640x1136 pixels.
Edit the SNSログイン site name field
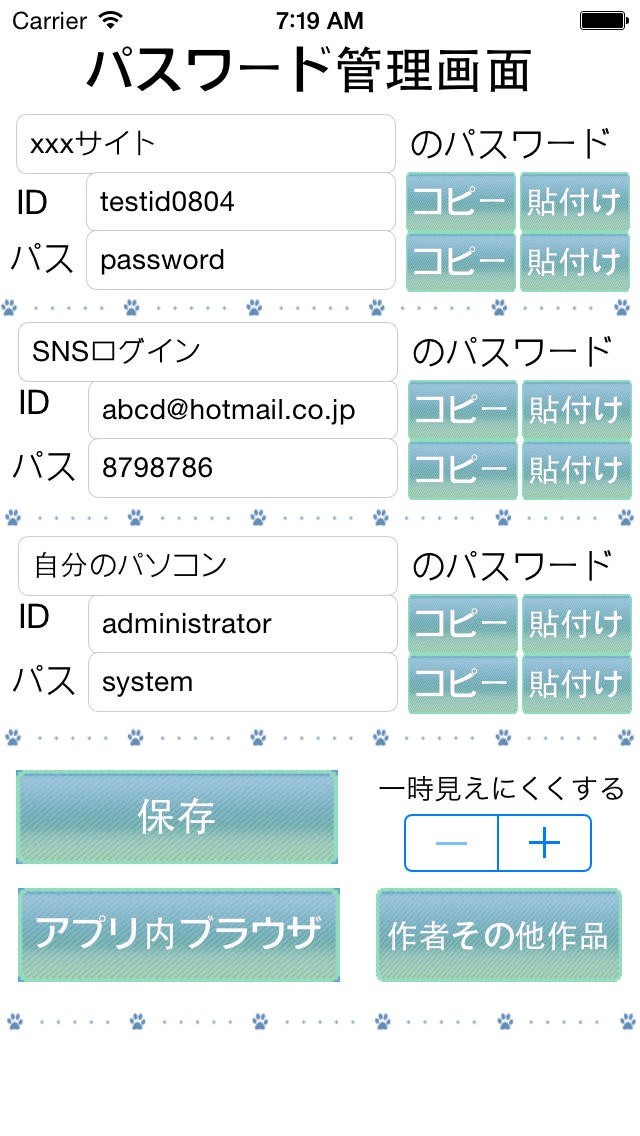click(x=207, y=351)
